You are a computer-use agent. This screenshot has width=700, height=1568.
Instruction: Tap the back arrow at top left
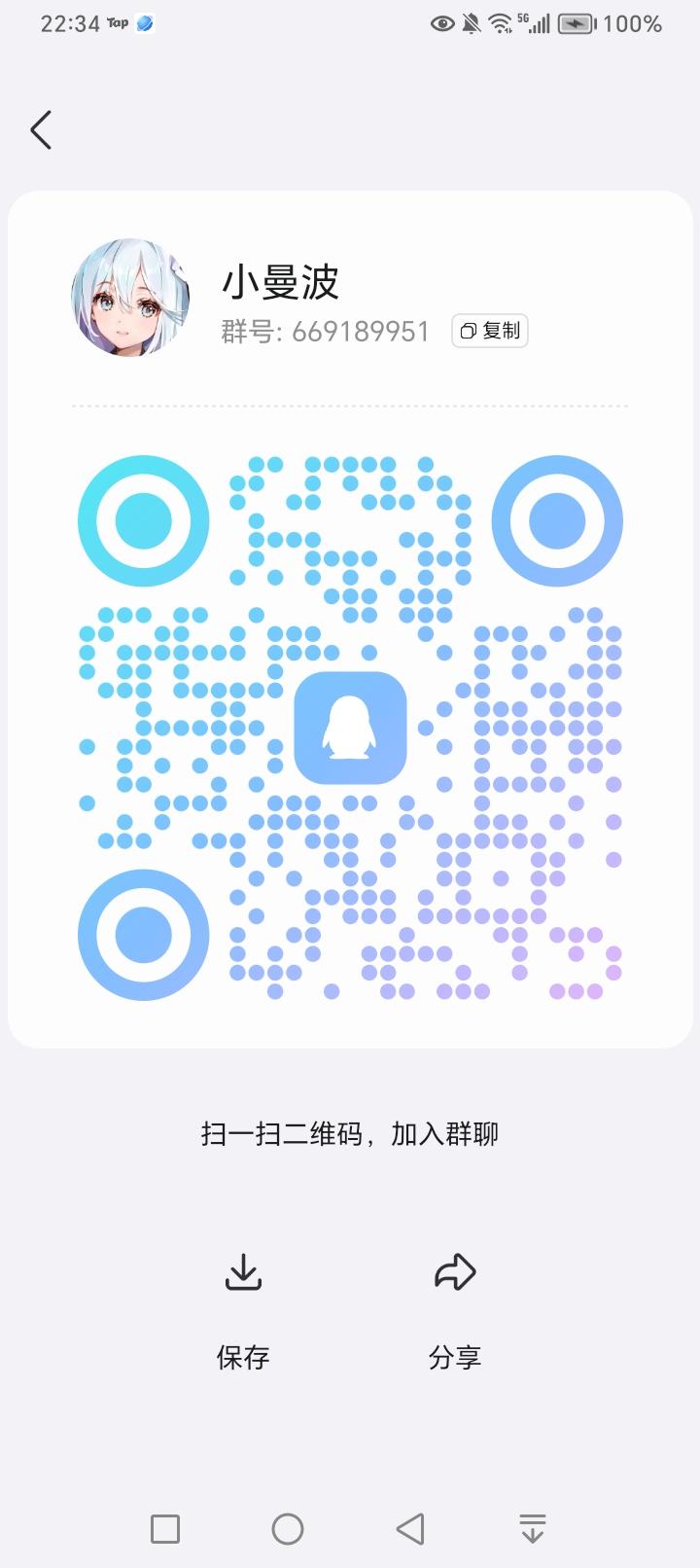41,128
